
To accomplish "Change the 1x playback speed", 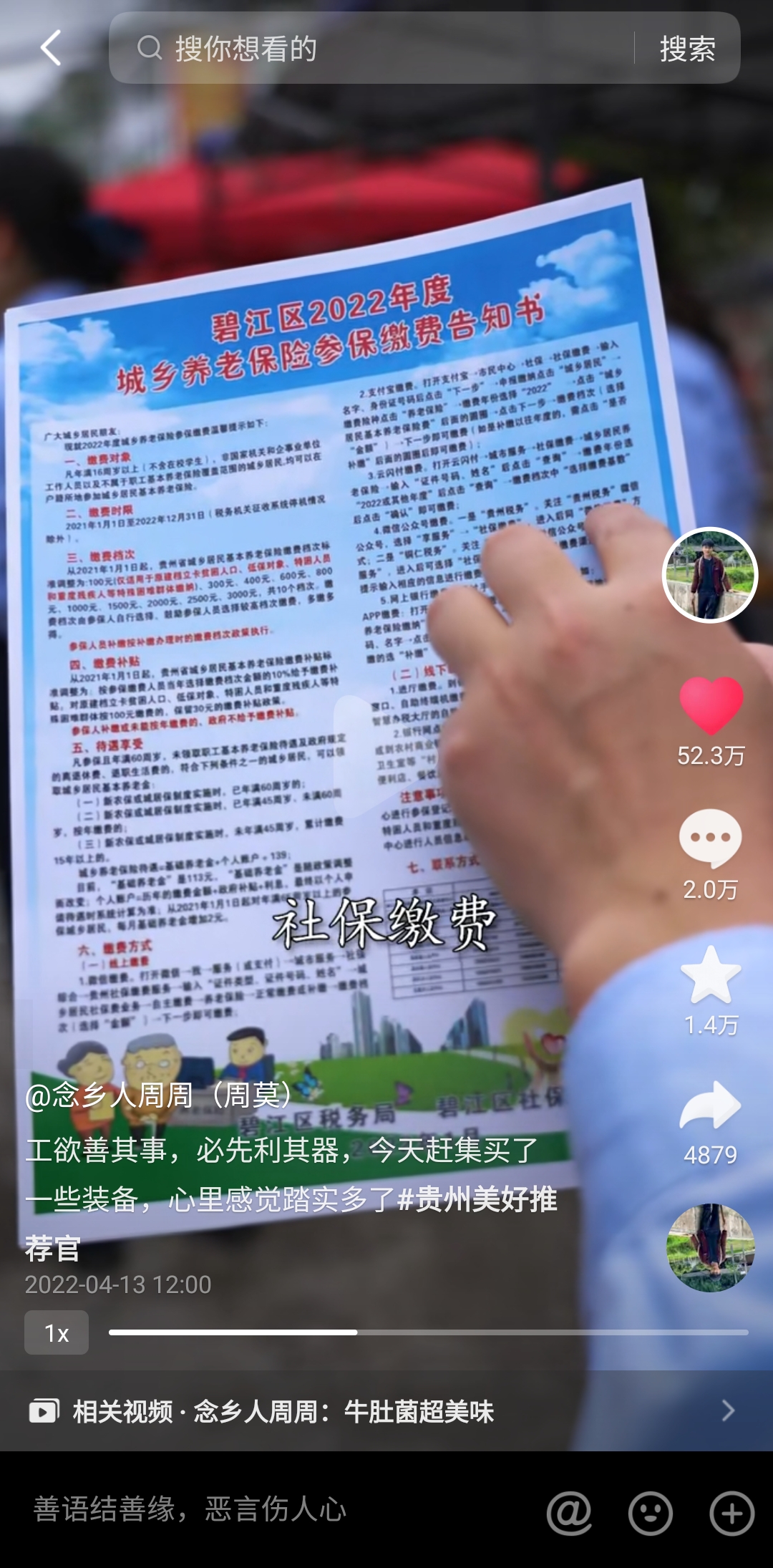I will pyautogui.click(x=57, y=1332).
